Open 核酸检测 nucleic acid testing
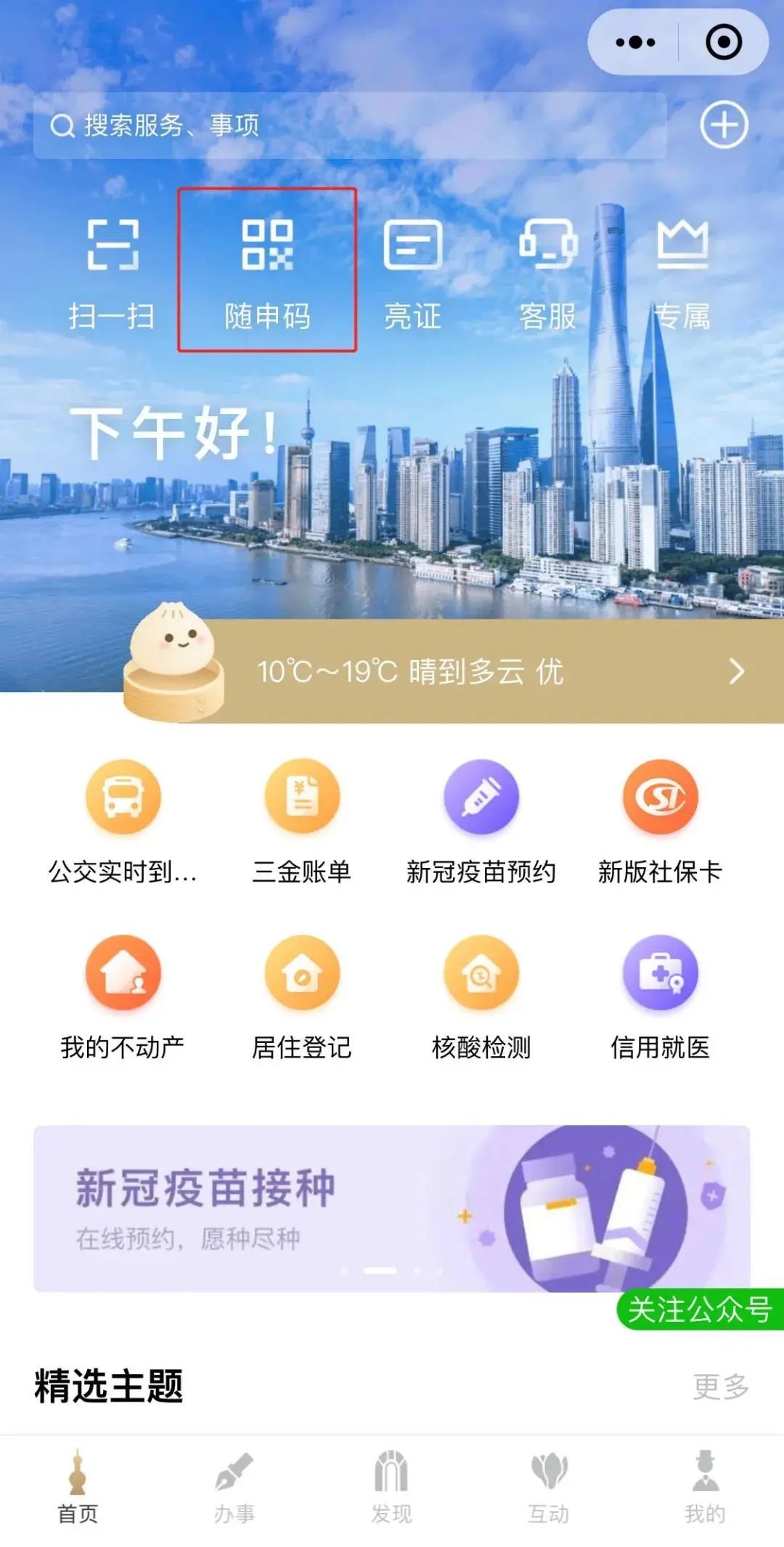This screenshot has width=784, height=1547. coord(481,991)
